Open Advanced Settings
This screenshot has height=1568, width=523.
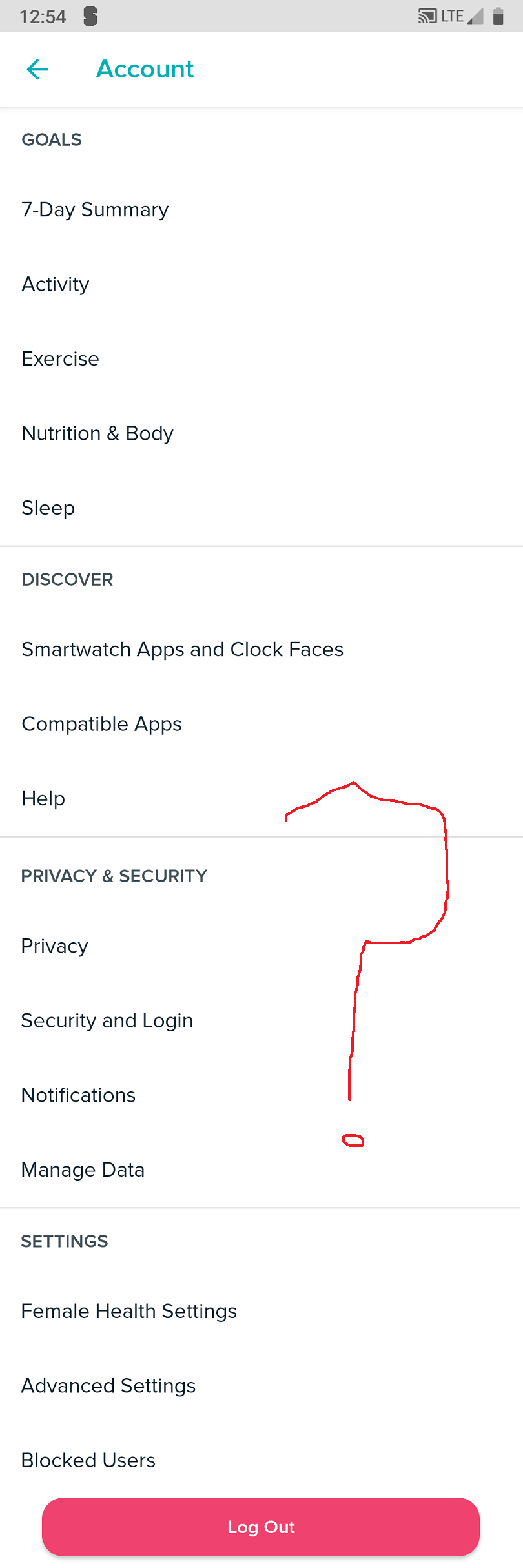click(x=108, y=1386)
